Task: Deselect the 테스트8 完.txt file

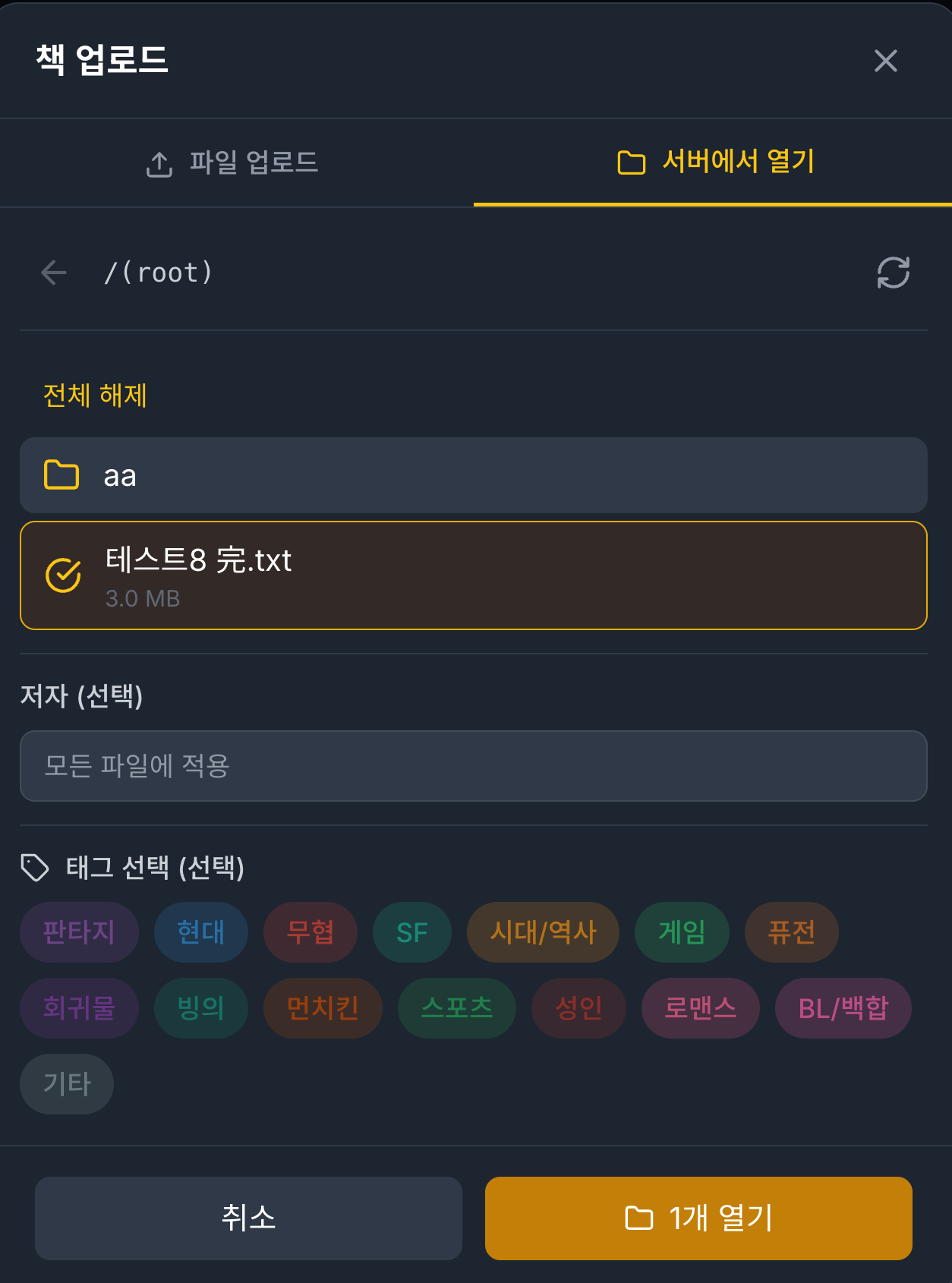Action: coord(474,575)
